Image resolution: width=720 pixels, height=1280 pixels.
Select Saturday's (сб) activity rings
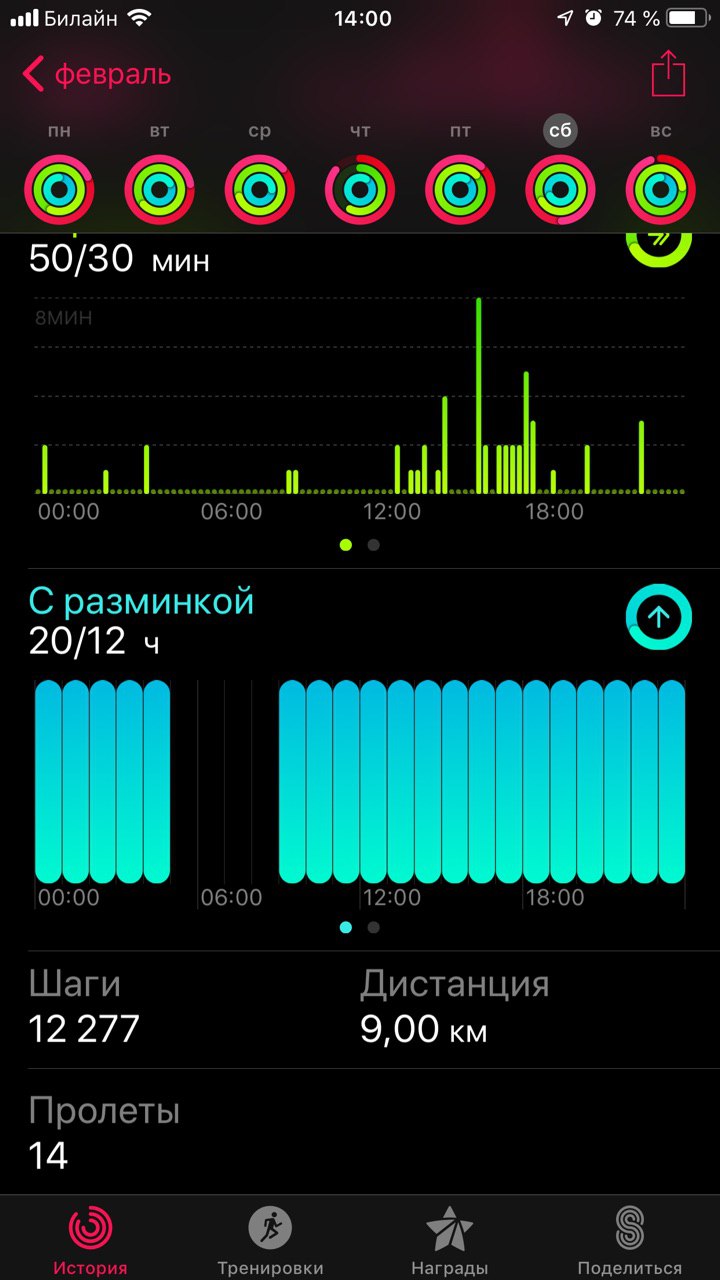(560, 188)
